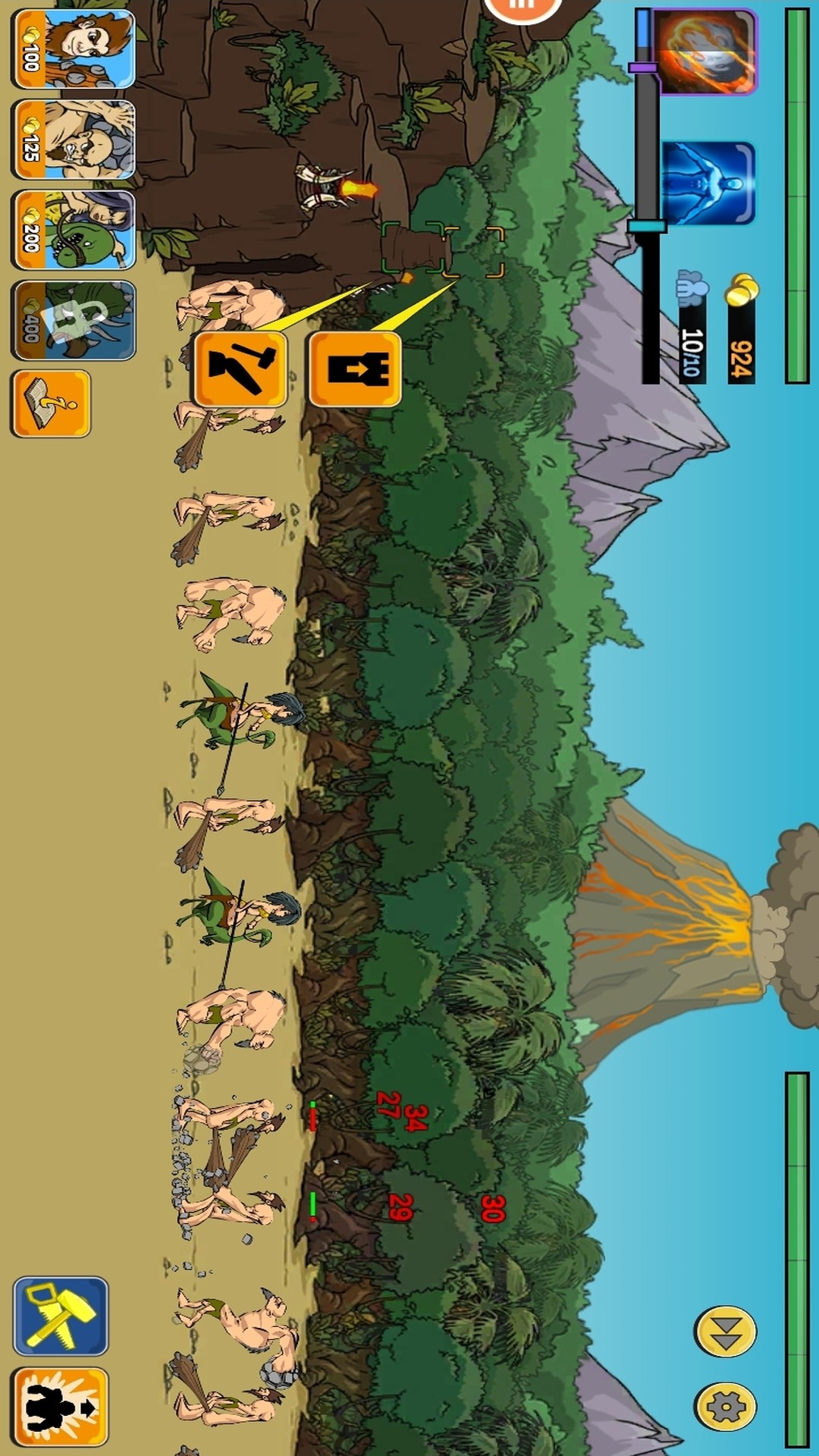
Task: Open the help guide book icon
Action: (51, 403)
